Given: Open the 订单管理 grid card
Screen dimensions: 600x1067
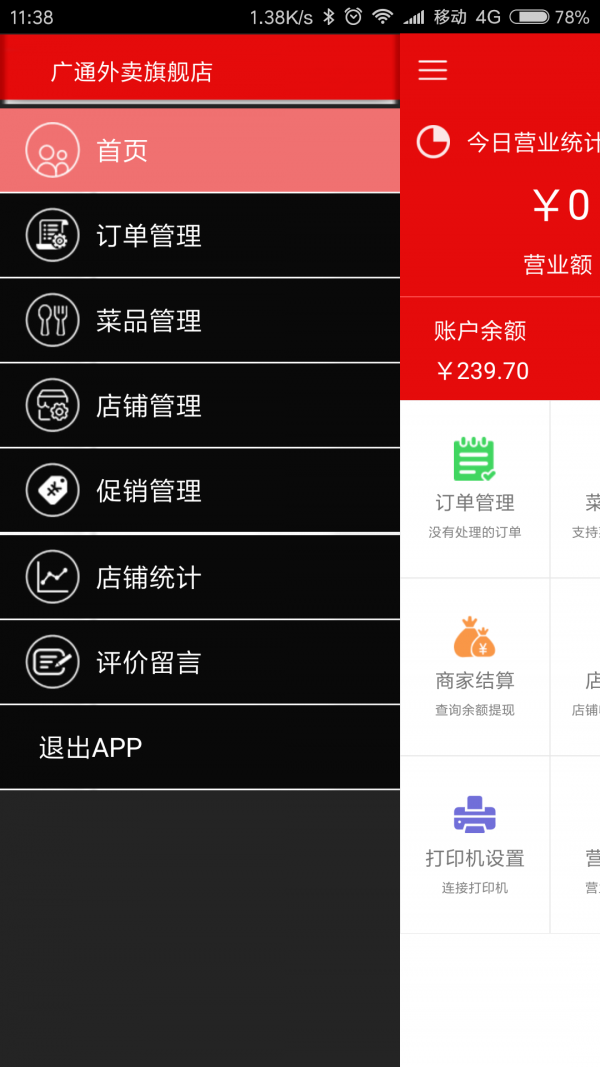Looking at the screenshot, I should (x=475, y=488).
